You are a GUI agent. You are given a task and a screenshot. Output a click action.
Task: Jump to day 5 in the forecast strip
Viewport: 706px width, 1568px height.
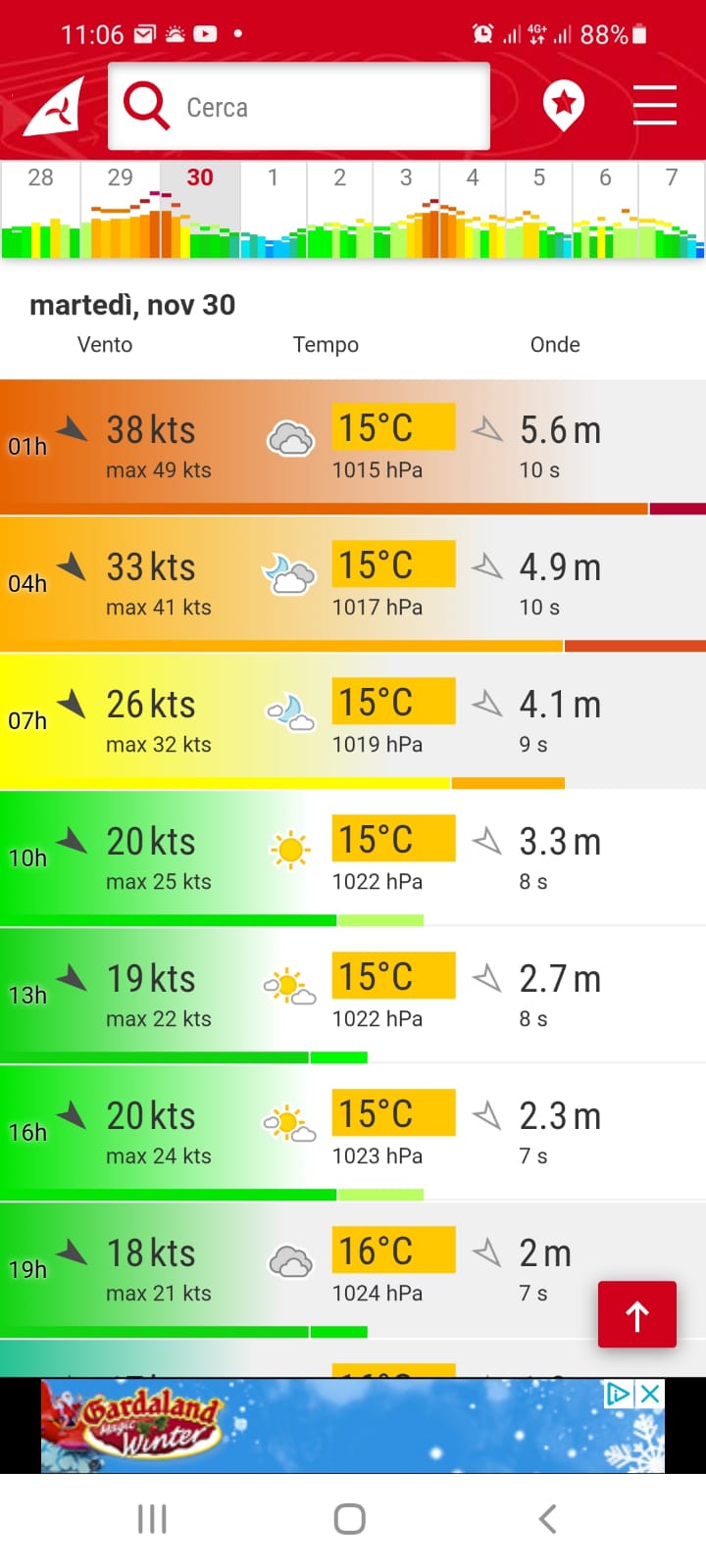click(x=539, y=211)
